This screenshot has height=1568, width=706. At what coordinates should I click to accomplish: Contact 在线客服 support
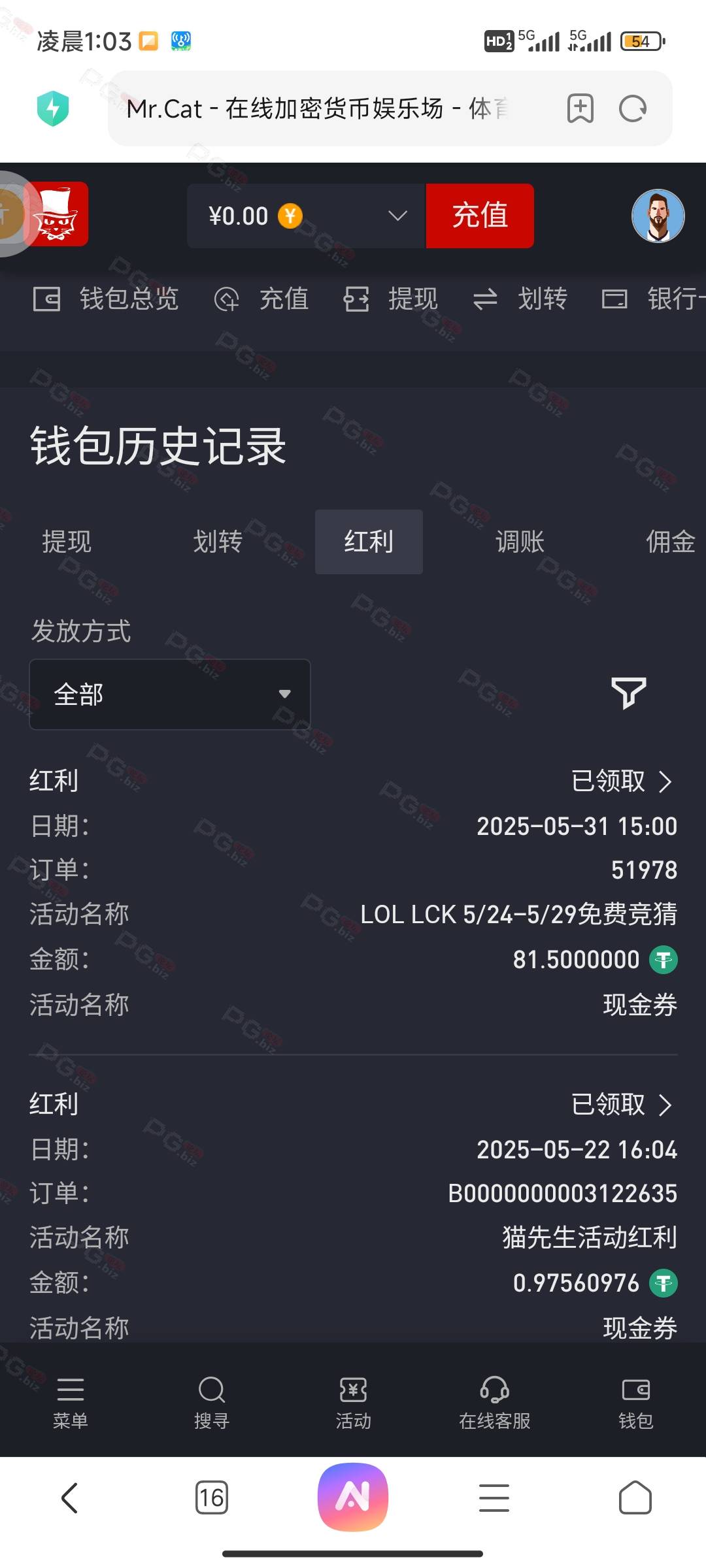pos(494,1402)
